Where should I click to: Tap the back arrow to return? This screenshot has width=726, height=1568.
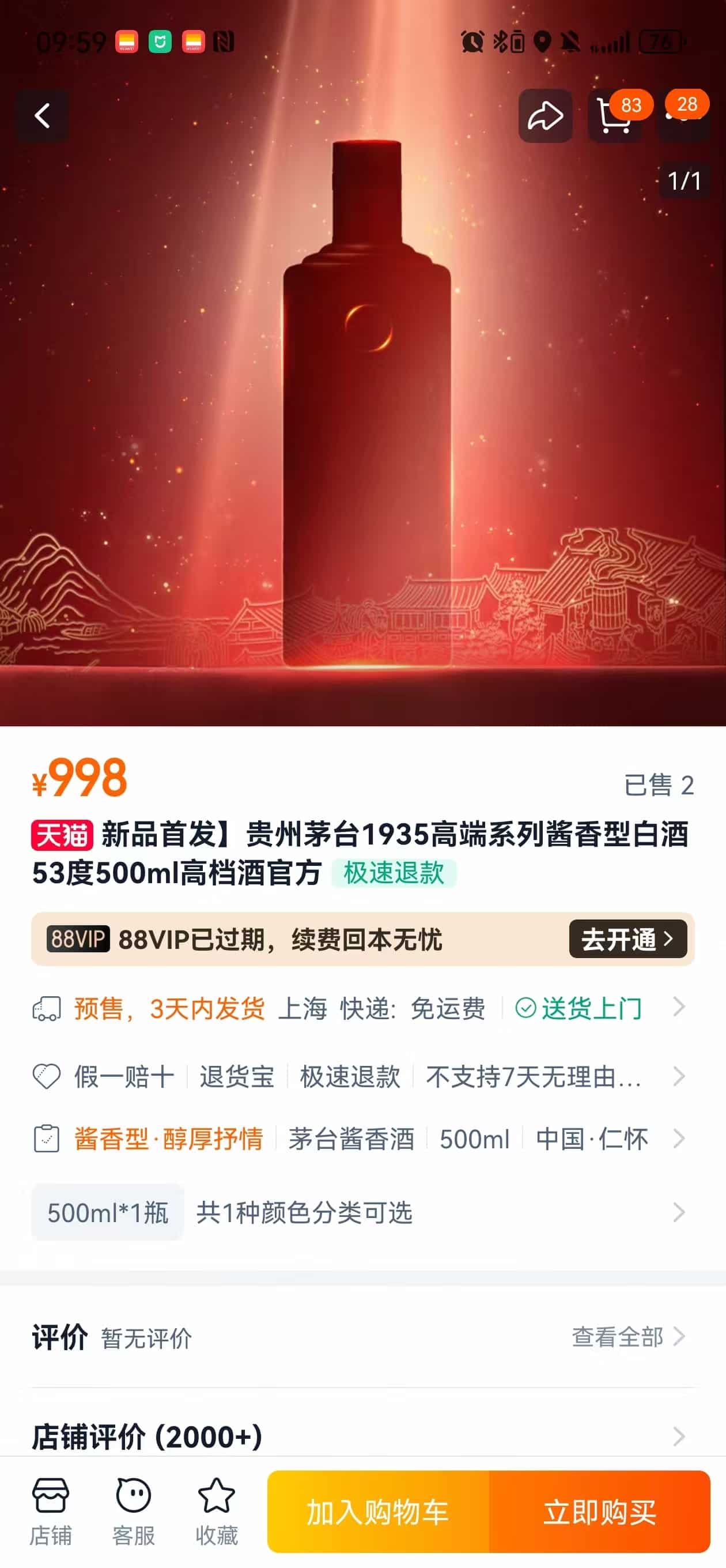coord(43,116)
